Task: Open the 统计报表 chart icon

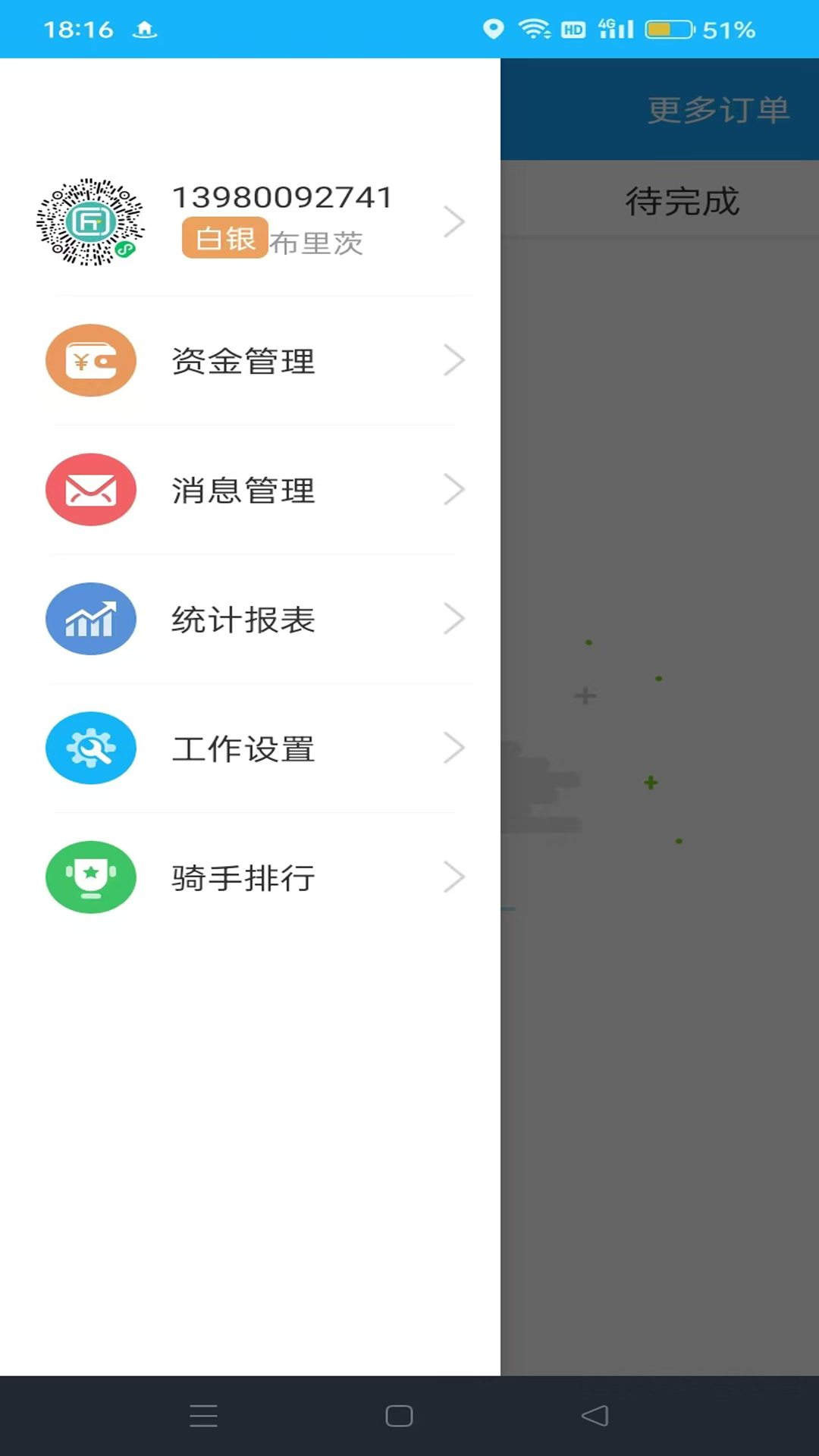Action: (x=91, y=619)
